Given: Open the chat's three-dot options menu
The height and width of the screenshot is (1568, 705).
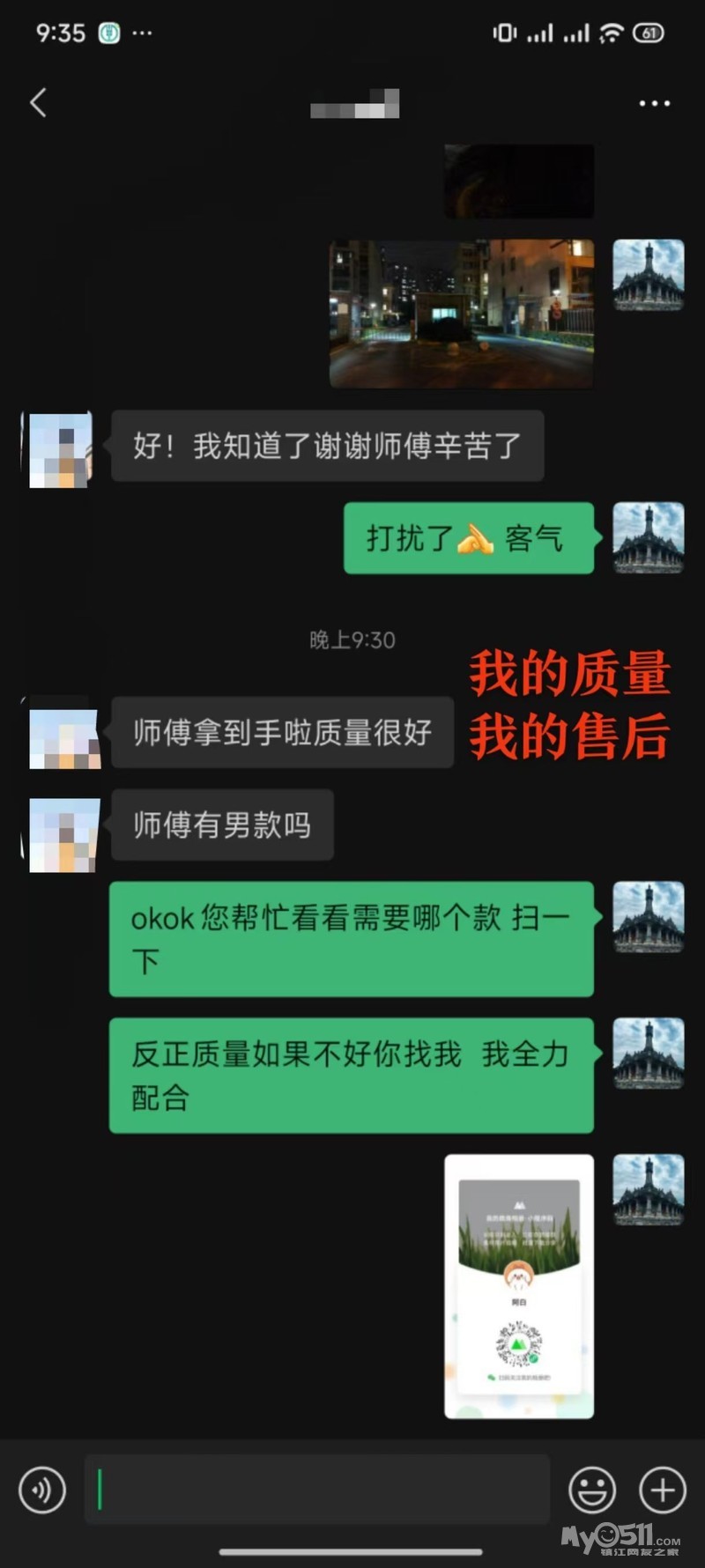Looking at the screenshot, I should (x=654, y=103).
